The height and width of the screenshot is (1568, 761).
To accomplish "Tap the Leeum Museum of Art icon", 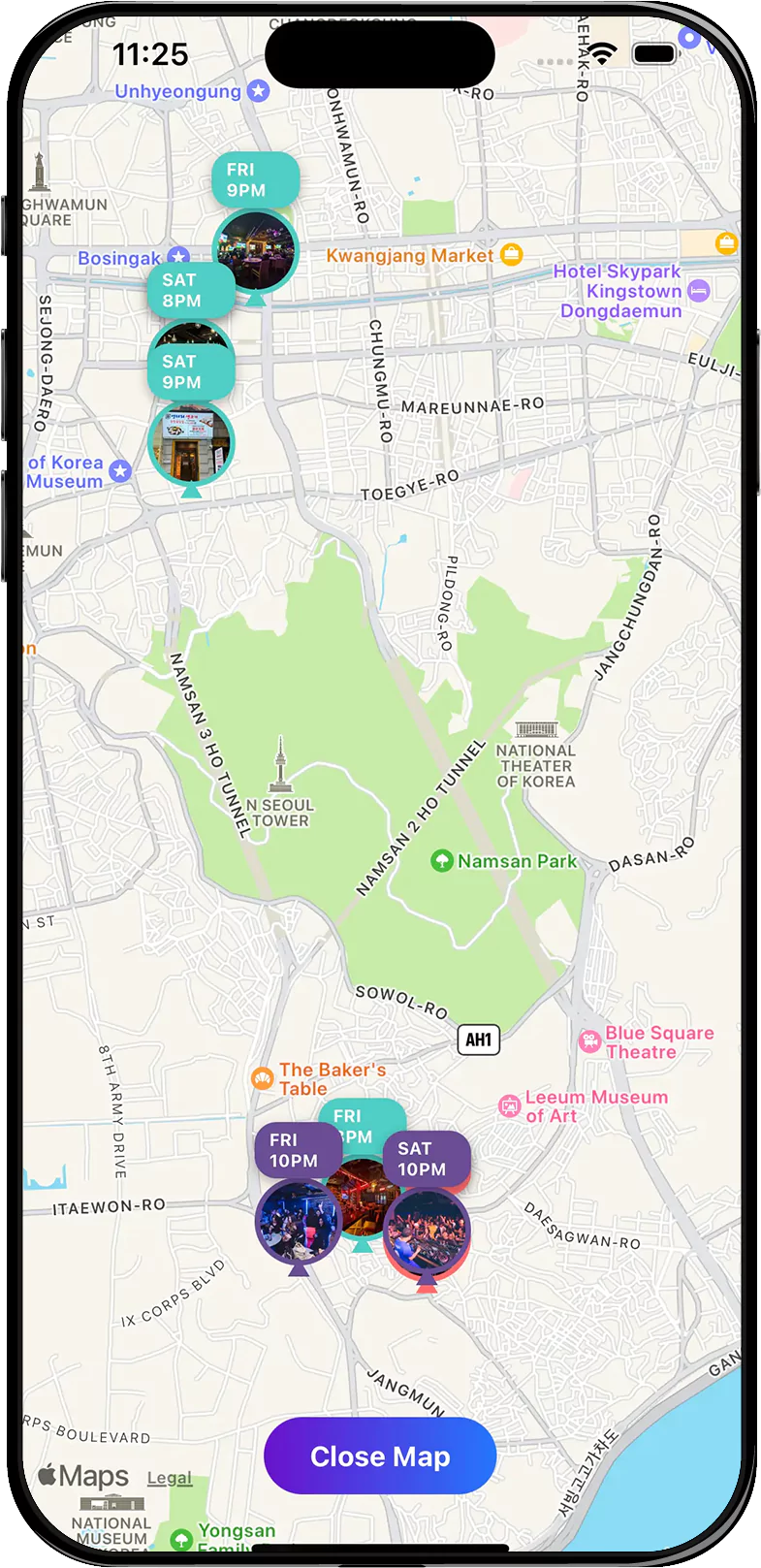I will click(508, 1106).
